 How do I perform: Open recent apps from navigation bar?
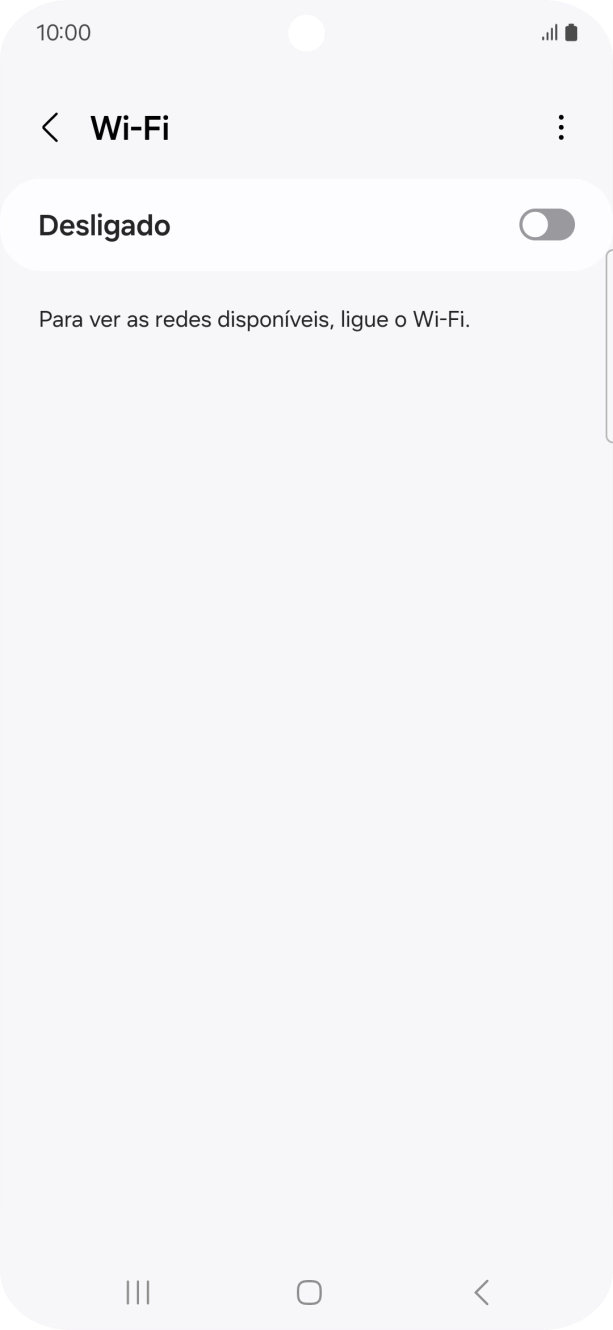click(138, 1292)
